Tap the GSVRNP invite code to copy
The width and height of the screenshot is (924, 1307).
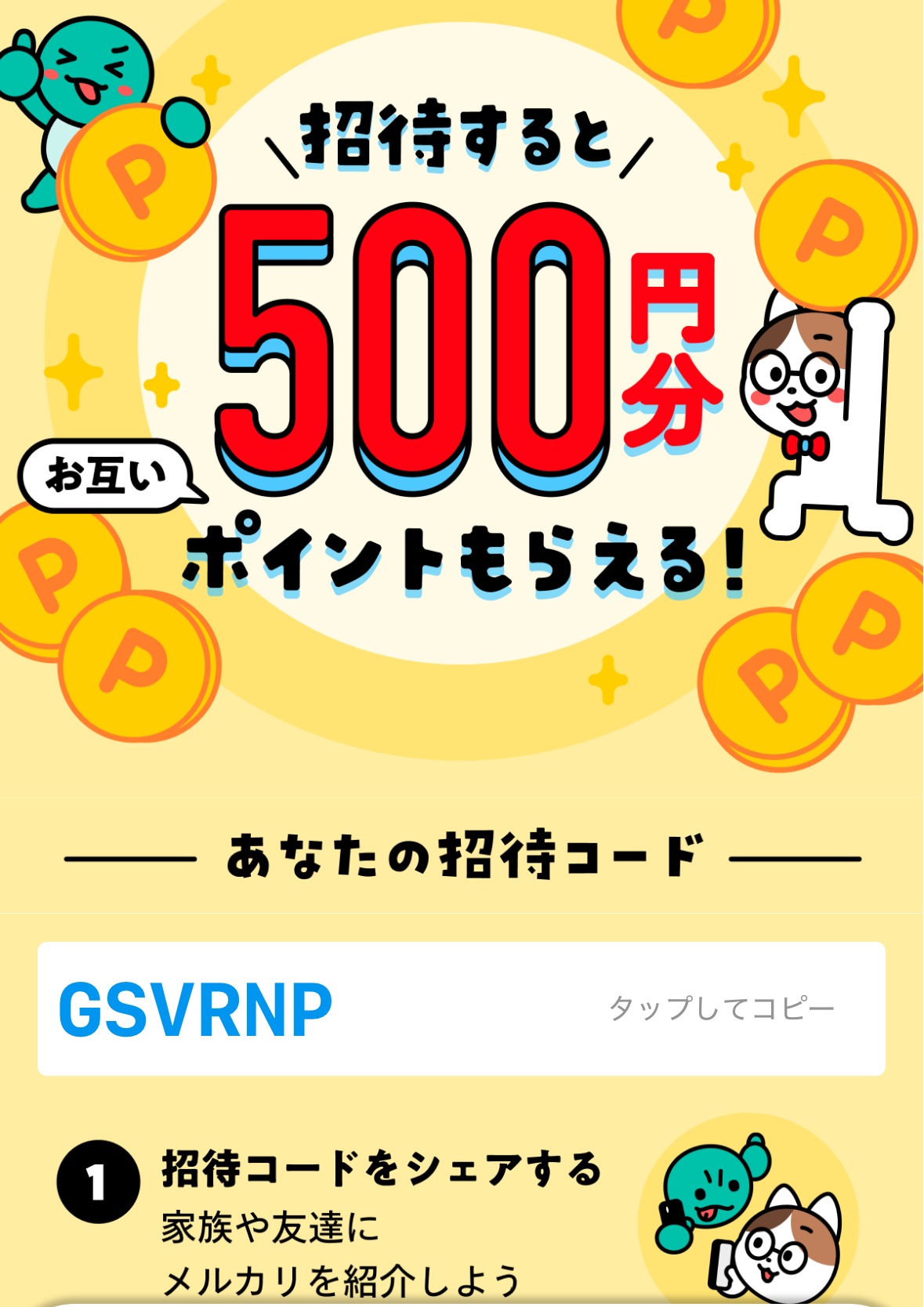[x=196, y=1010]
